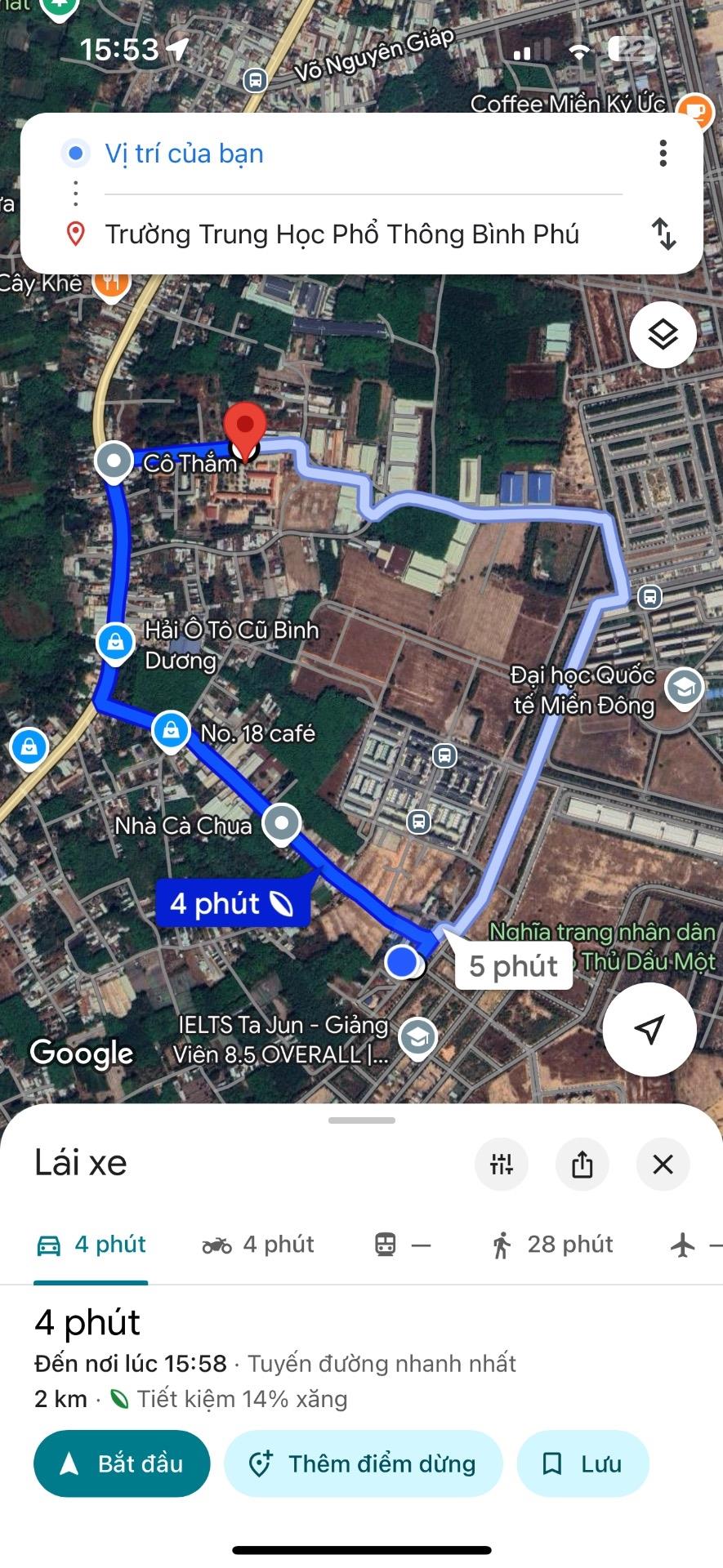Image resolution: width=723 pixels, height=1568 pixels.
Task: Swap start and destination points
Action: pos(663,234)
